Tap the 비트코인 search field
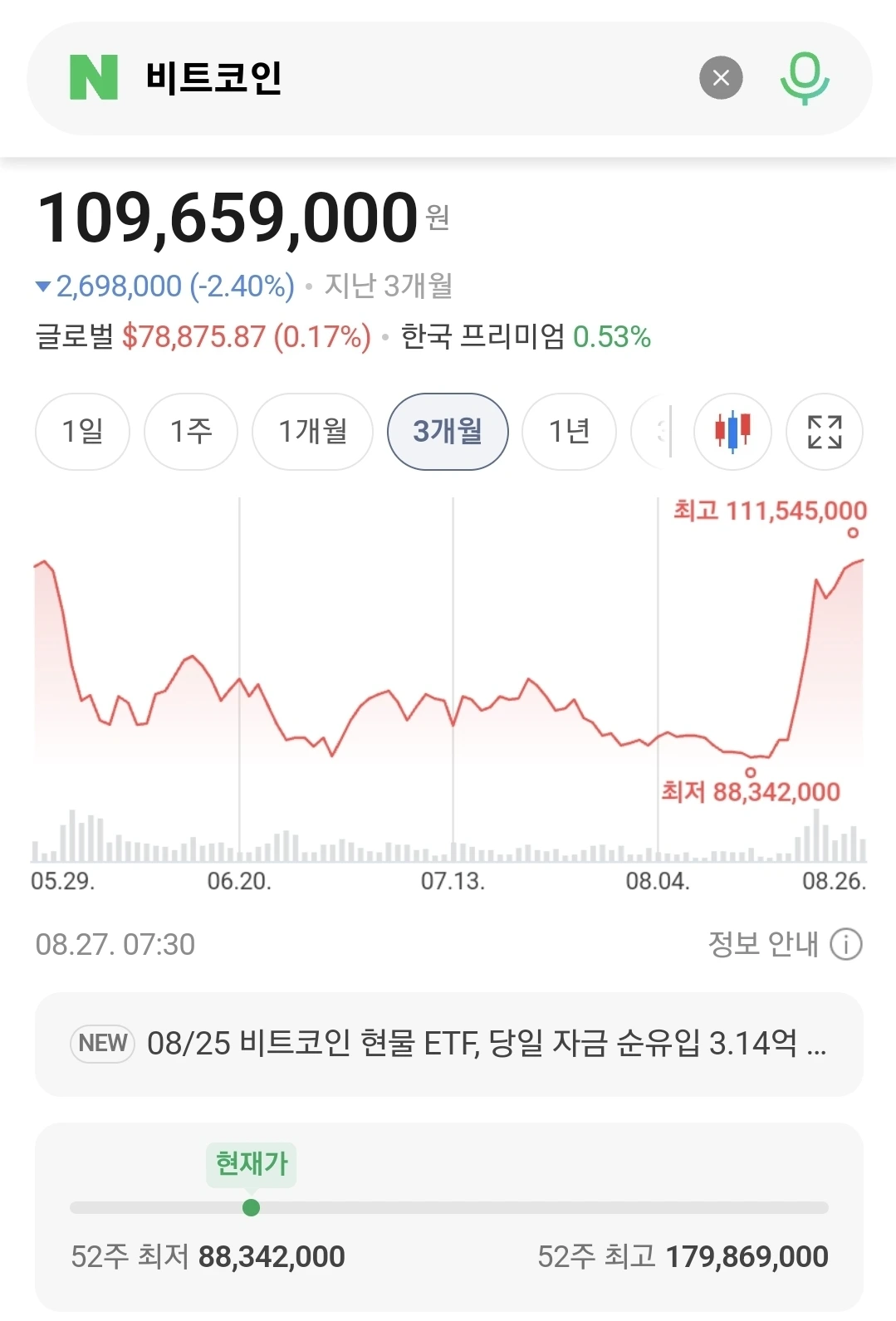 [407, 78]
